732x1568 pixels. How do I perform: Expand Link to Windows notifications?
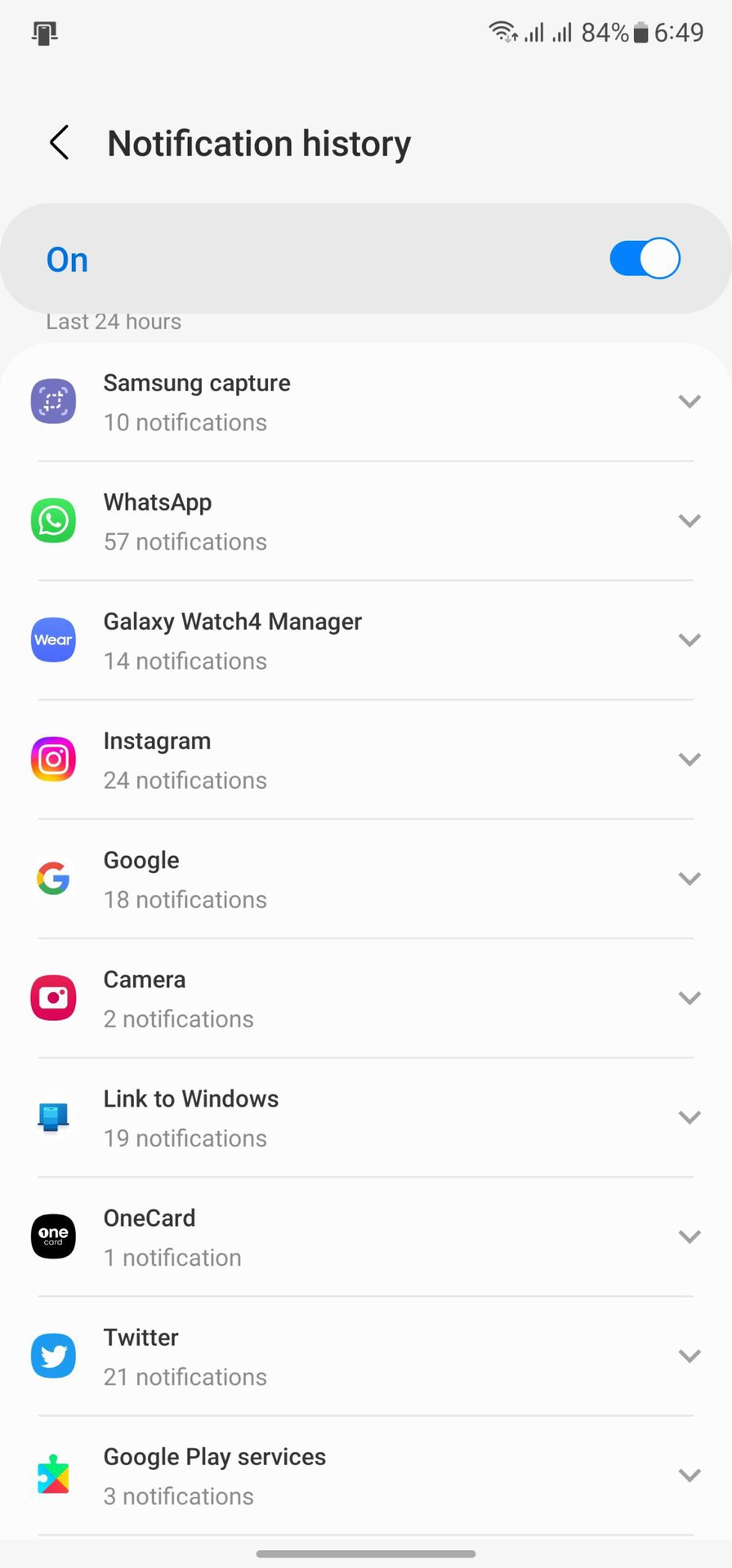[689, 1117]
